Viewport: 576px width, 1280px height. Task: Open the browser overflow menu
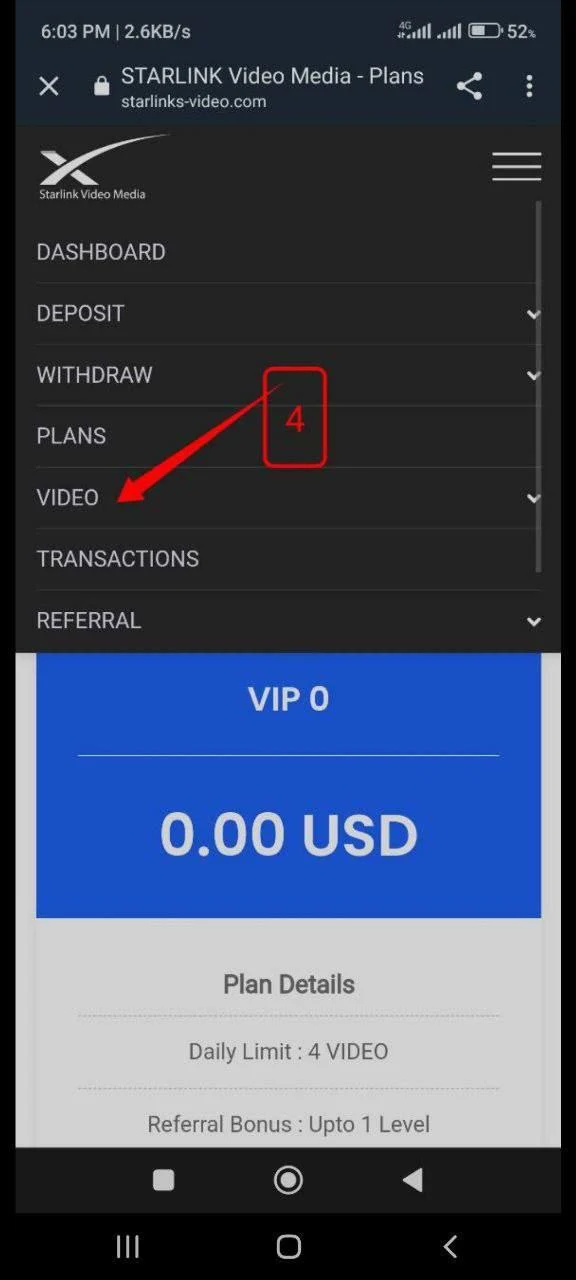tap(529, 87)
